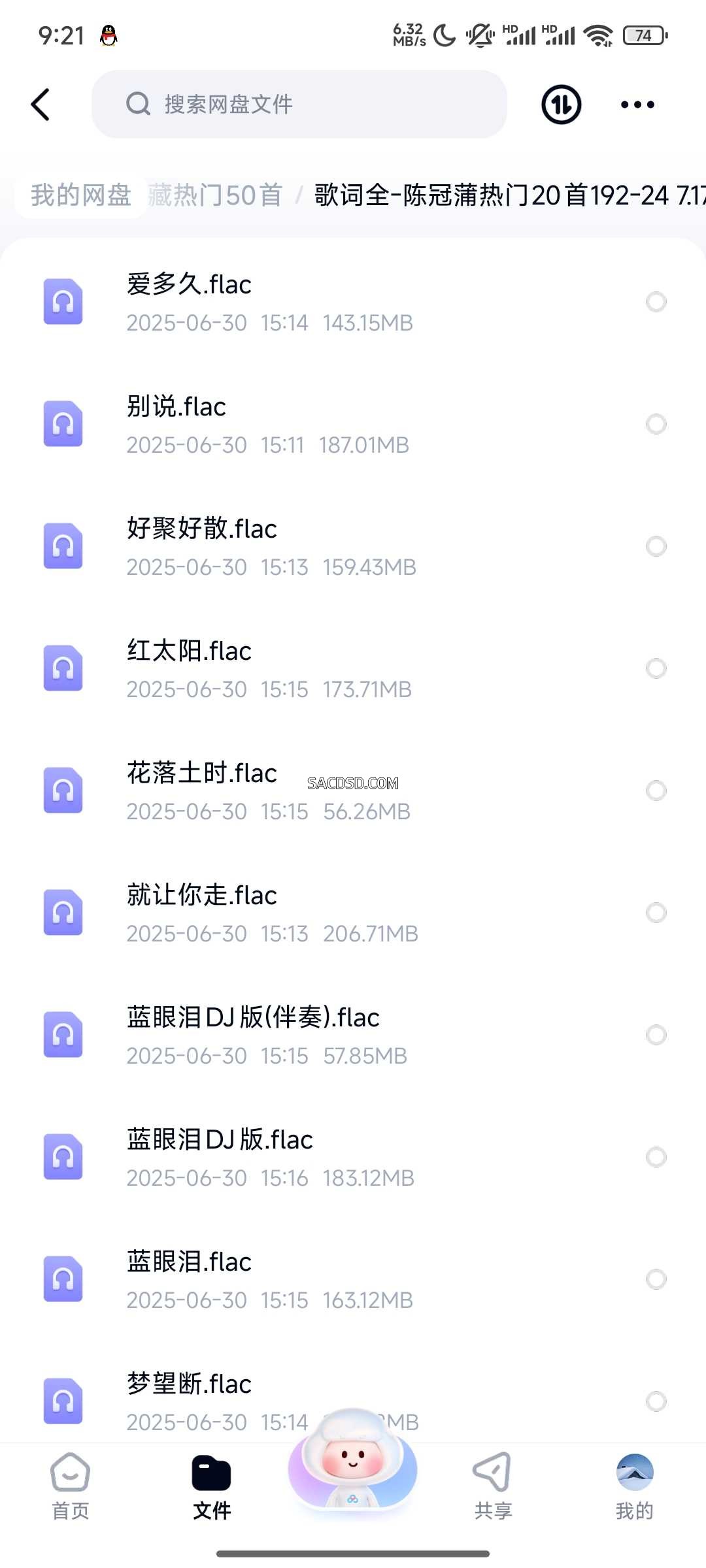The image size is (706, 1568).
Task: Open the file 好聚好散.flac
Action: (353, 546)
